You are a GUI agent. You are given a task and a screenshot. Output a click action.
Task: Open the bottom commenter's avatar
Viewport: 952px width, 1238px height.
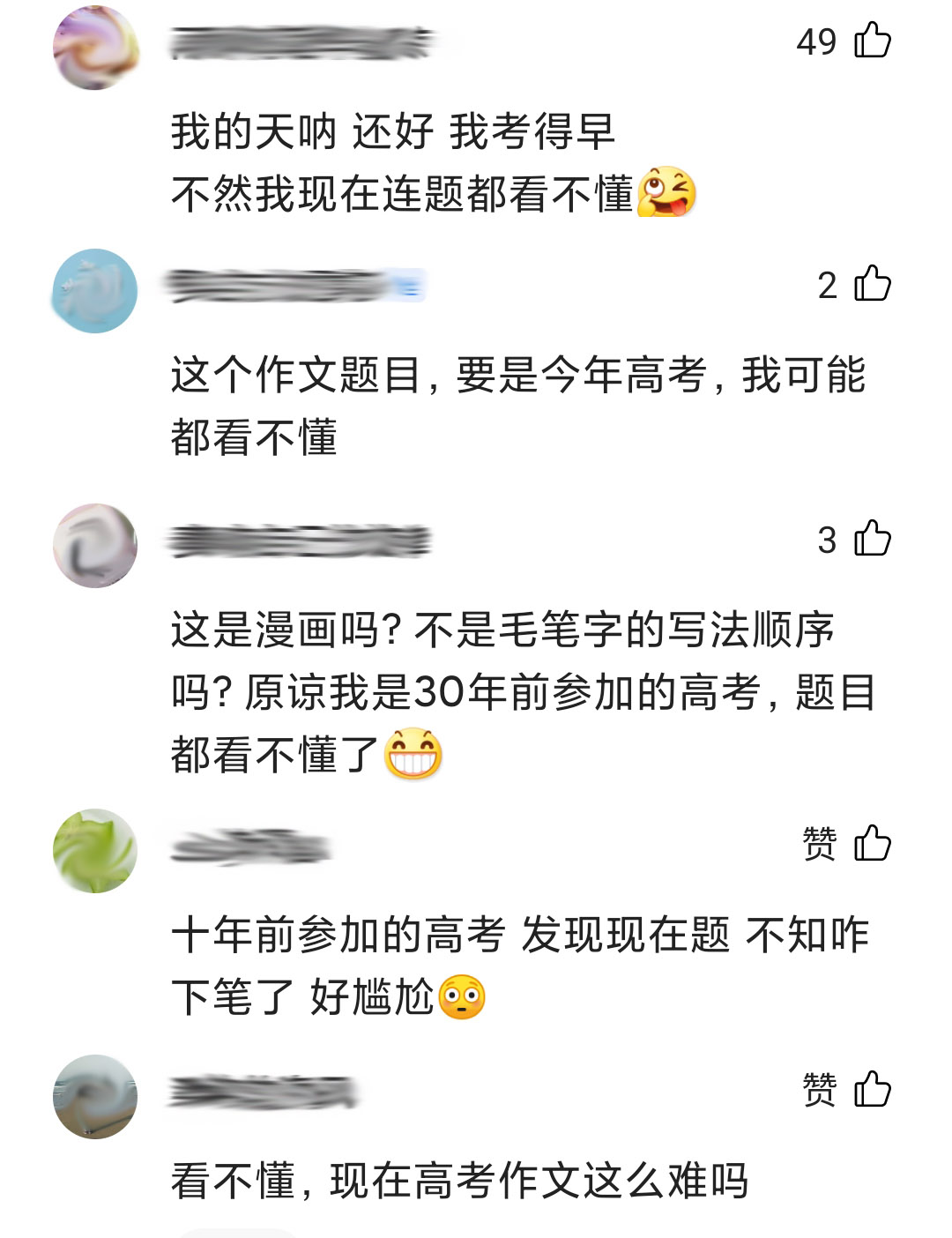click(94, 1096)
